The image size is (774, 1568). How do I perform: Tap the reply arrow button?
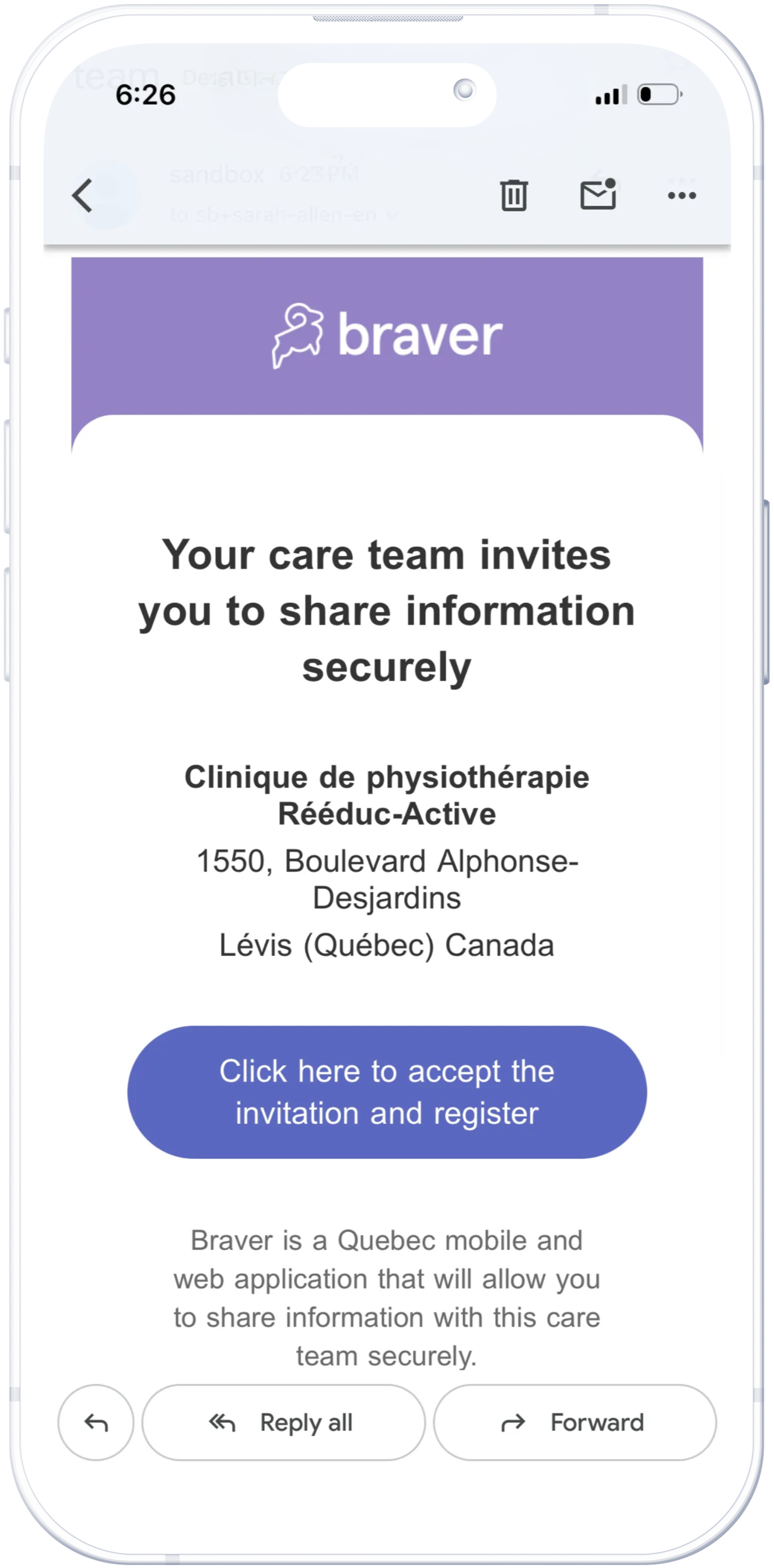96,1423
